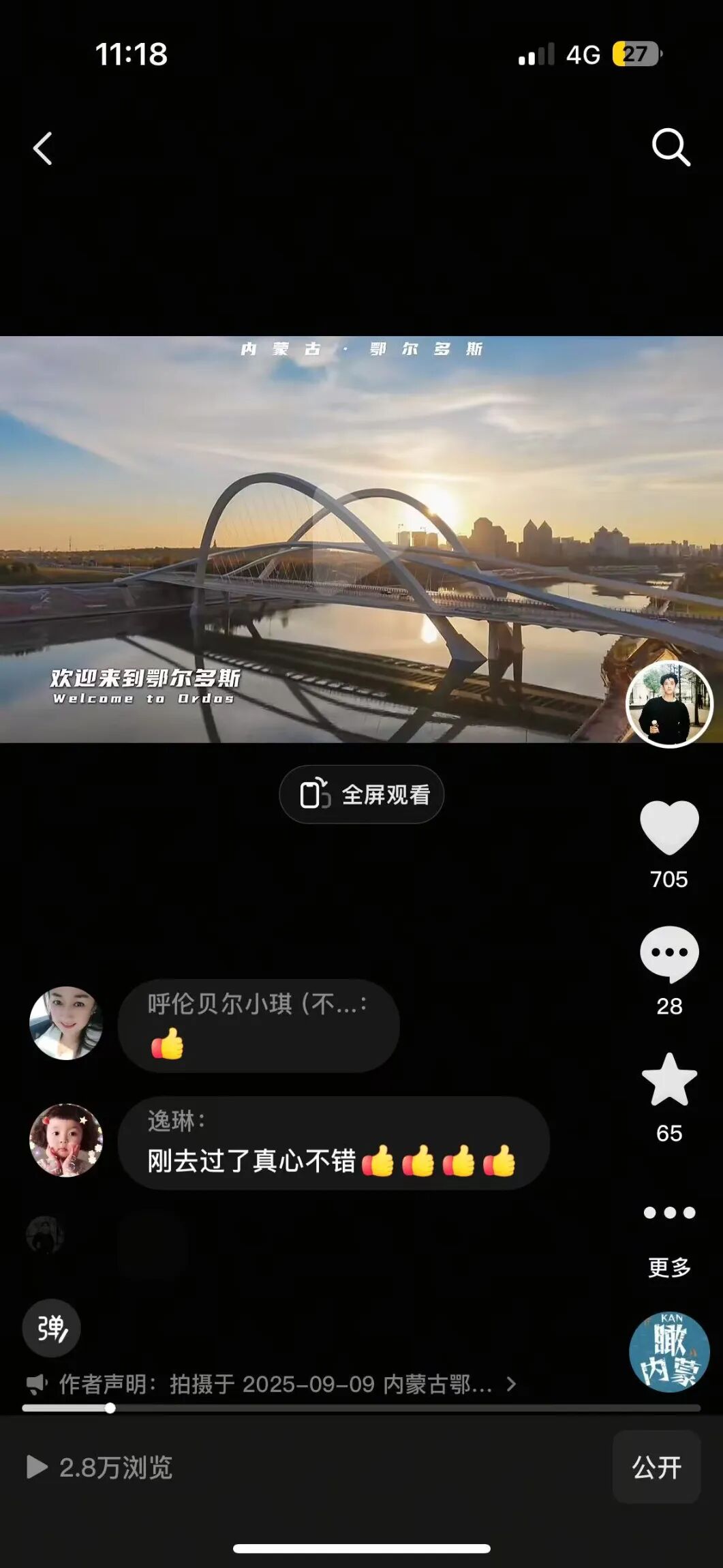
Task: Open 逸琳's comment bubble
Action: point(334,1143)
